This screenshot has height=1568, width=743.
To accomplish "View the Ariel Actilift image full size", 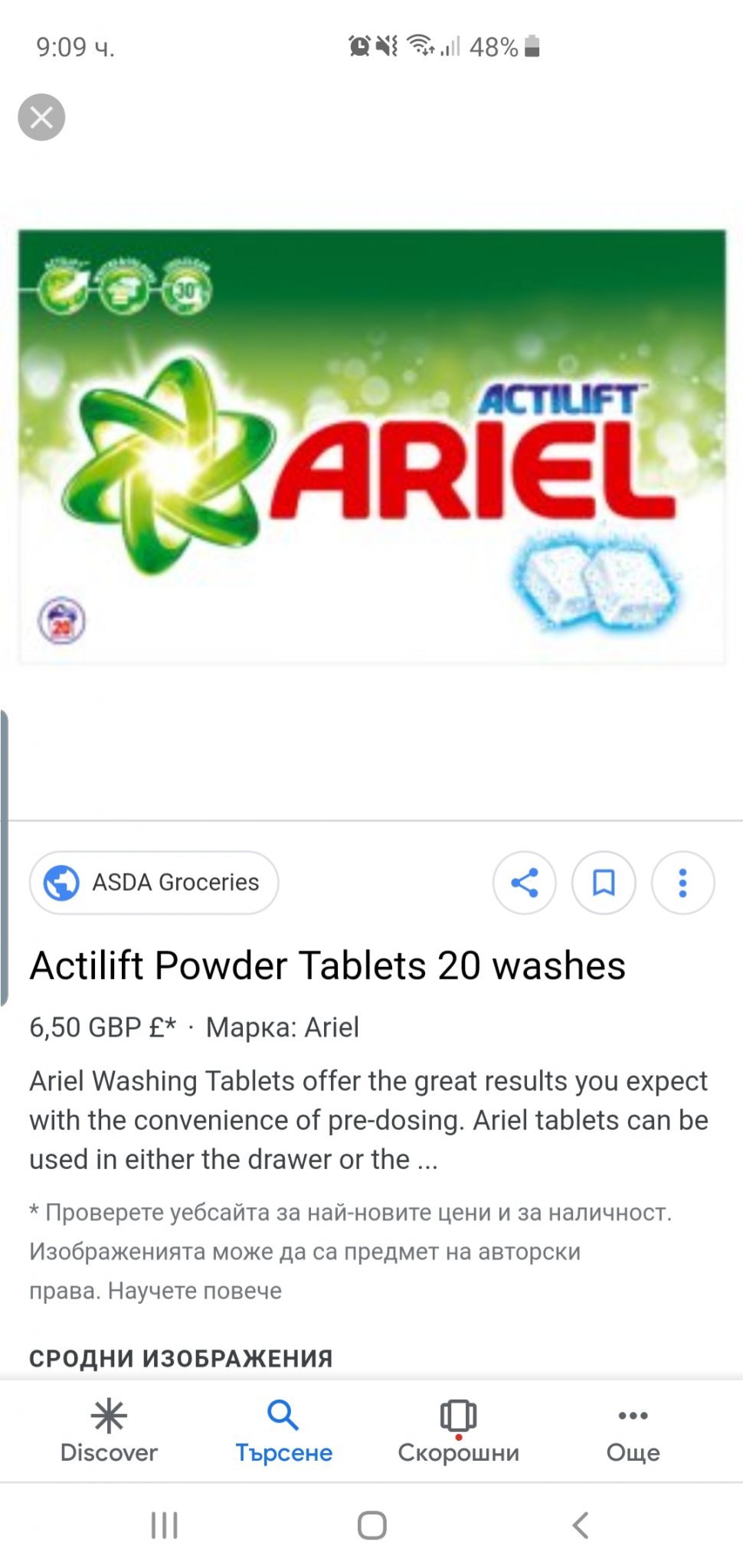I will [371, 446].
